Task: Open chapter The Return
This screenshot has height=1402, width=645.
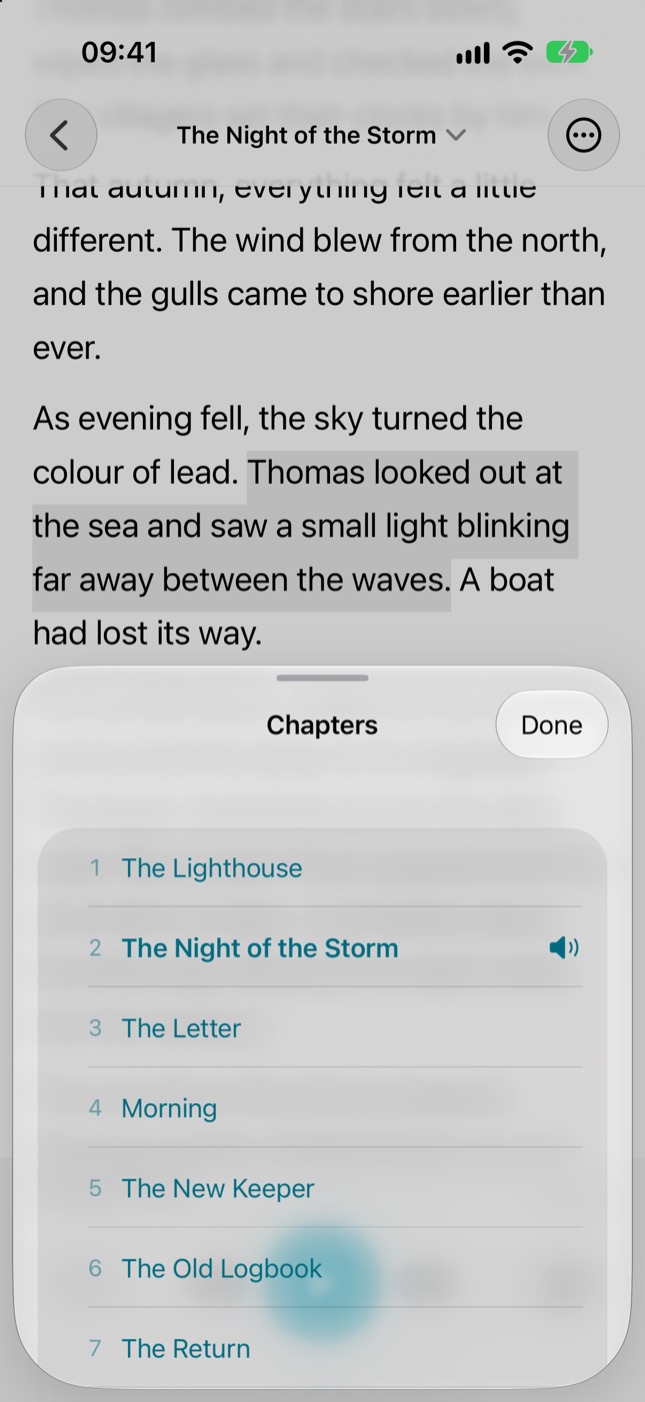Action: tap(335, 1348)
